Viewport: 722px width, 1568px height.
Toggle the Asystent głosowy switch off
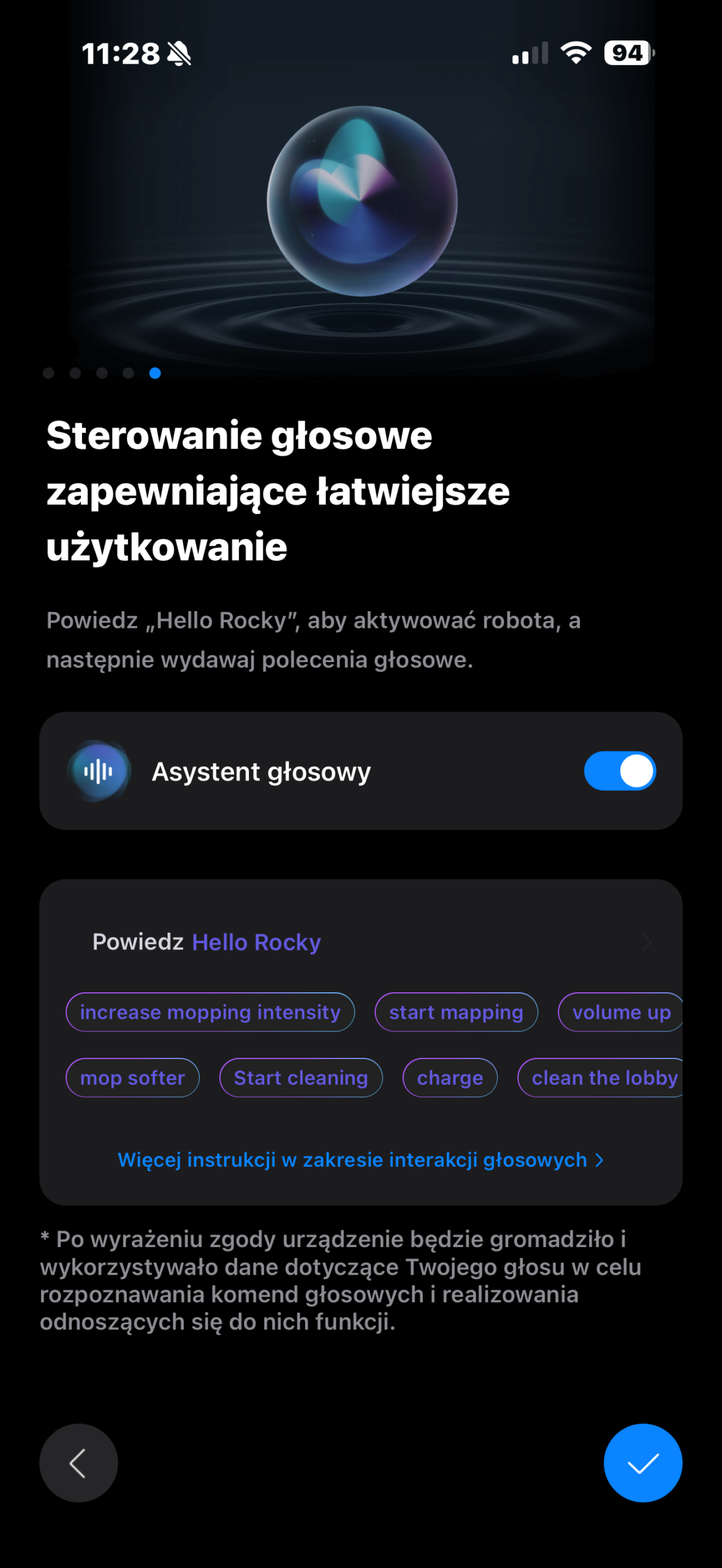coord(619,771)
